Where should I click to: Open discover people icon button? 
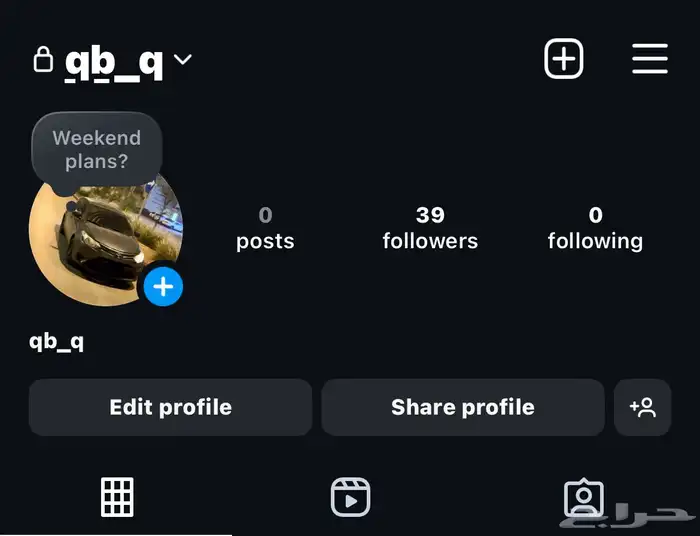click(642, 407)
